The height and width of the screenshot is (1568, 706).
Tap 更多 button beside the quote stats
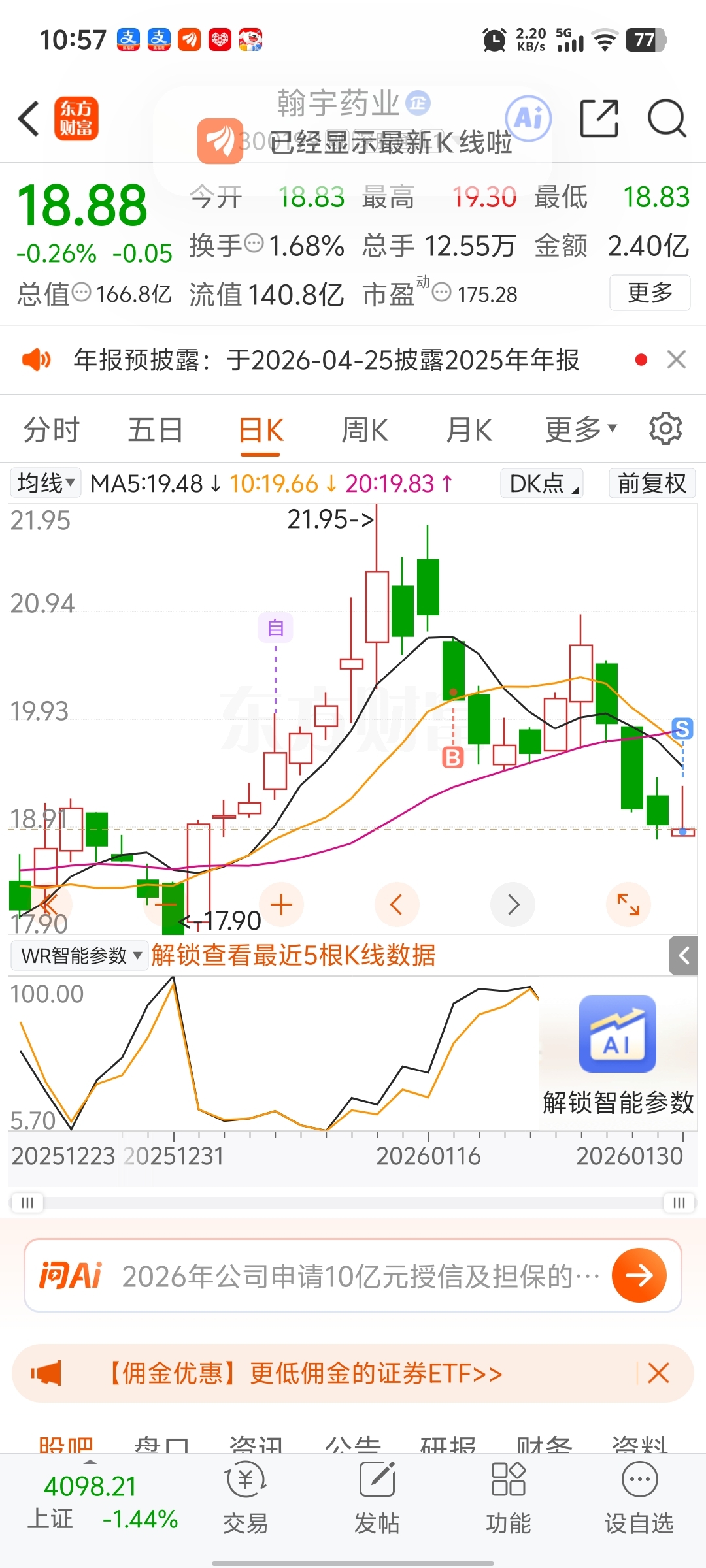coord(650,293)
